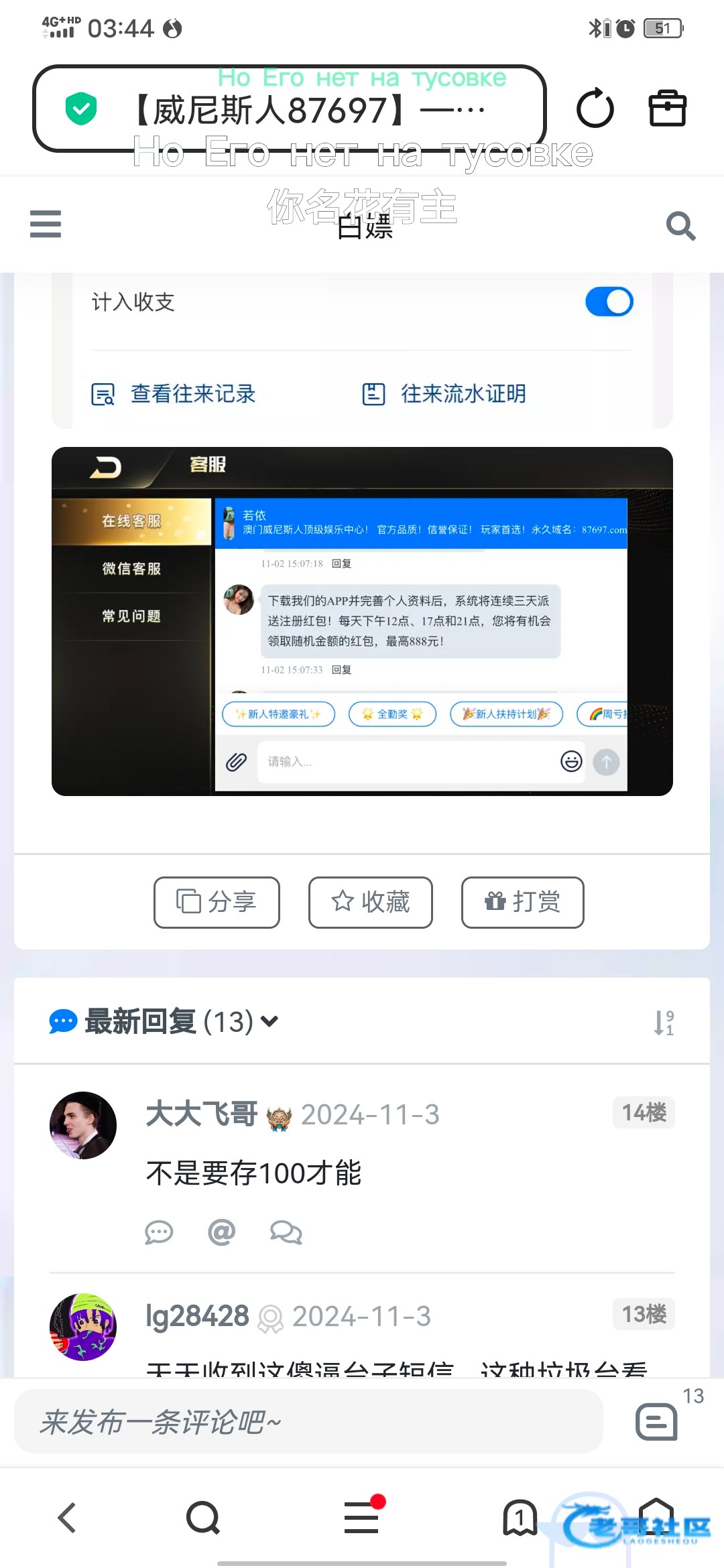Go back using the browser back arrow

(x=67, y=1518)
